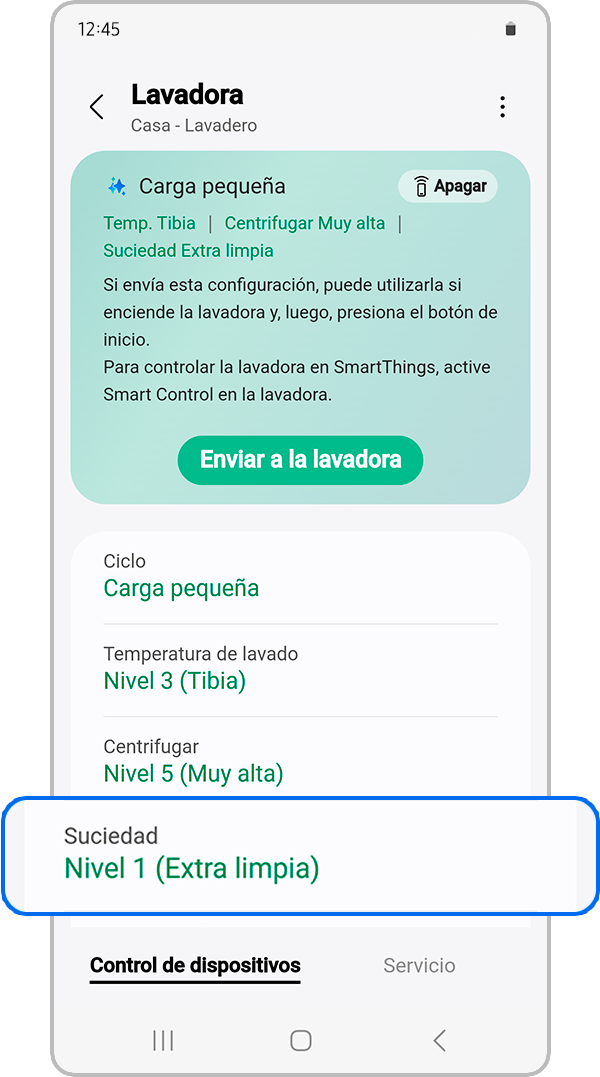Switch to the Servicio tab

[419, 966]
